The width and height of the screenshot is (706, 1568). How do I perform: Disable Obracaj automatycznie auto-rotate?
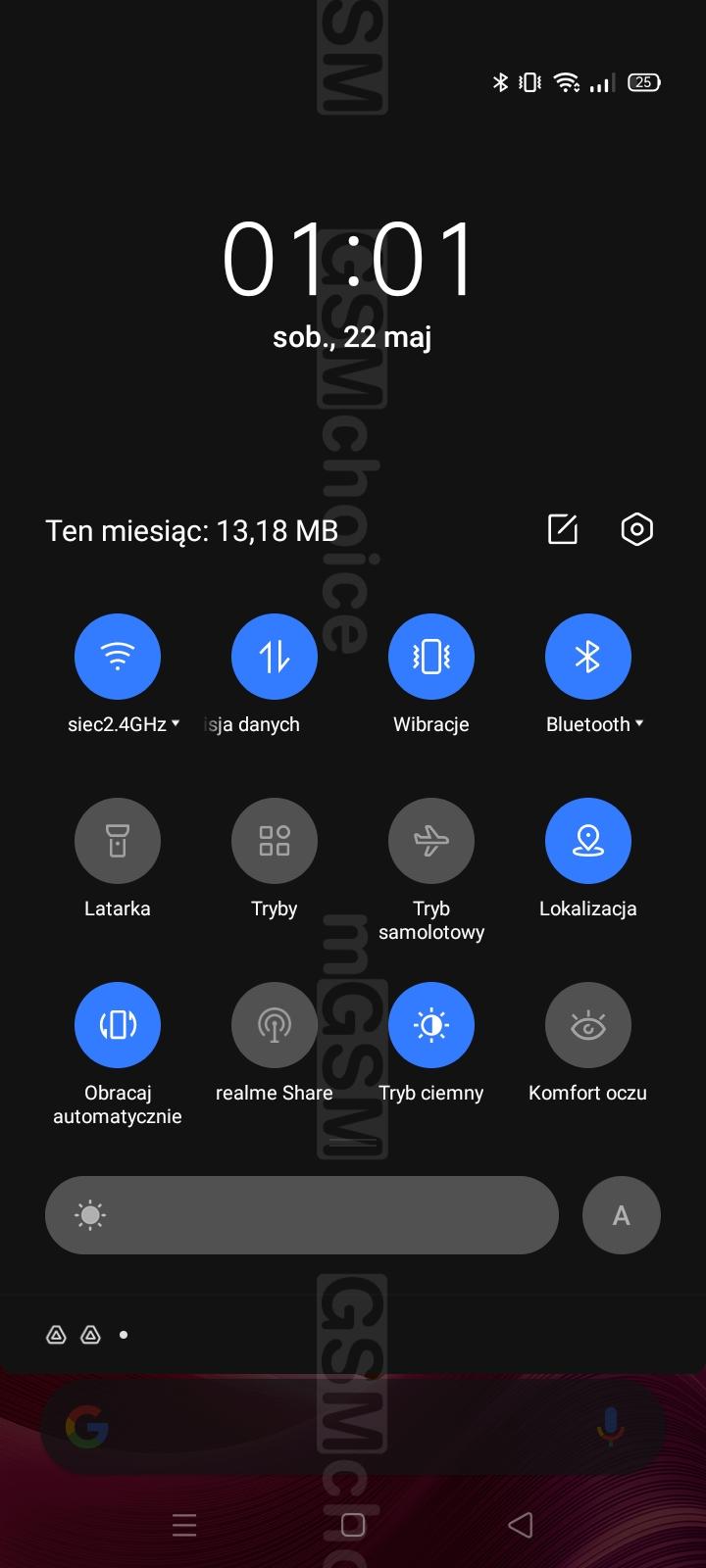click(x=118, y=1025)
